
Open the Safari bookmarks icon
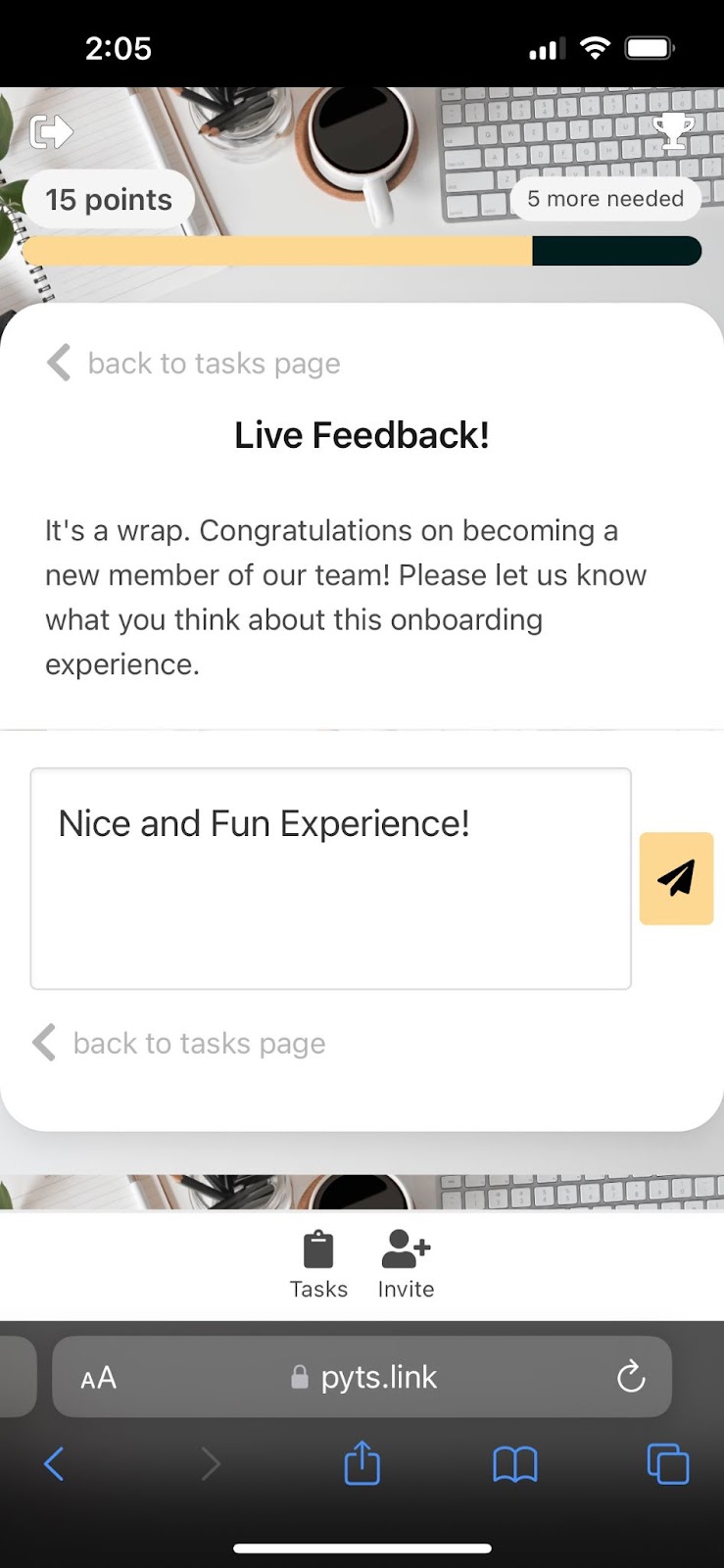(x=515, y=1464)
